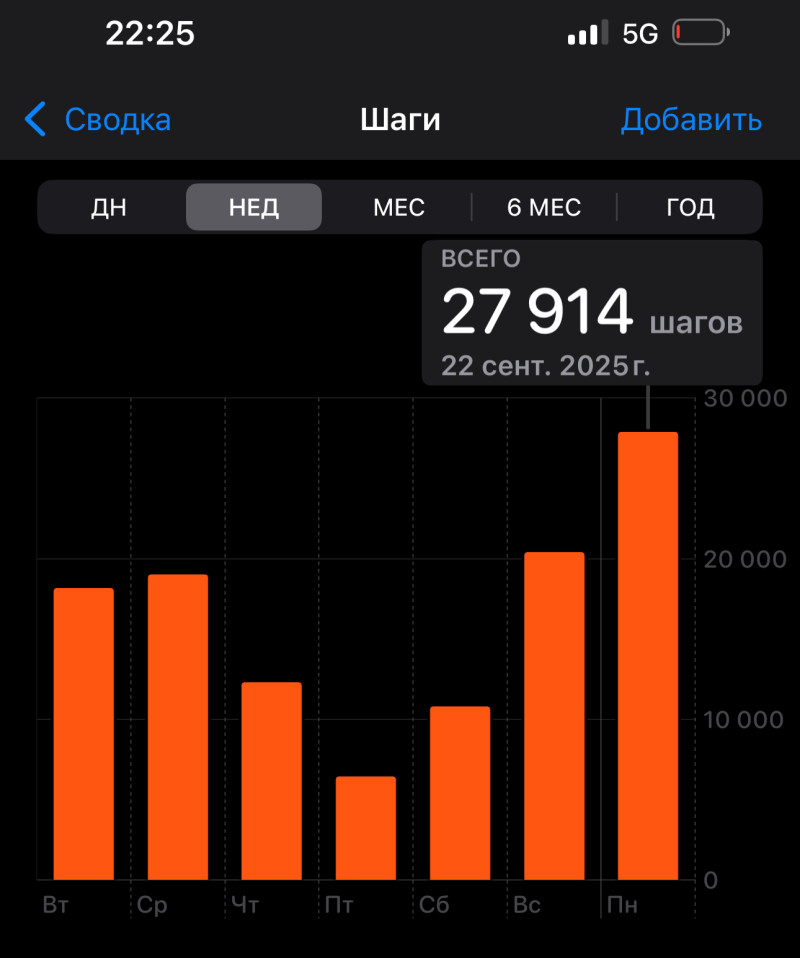
Task: Tap Добавить to add step data
Action: click(x=691, y=120)
